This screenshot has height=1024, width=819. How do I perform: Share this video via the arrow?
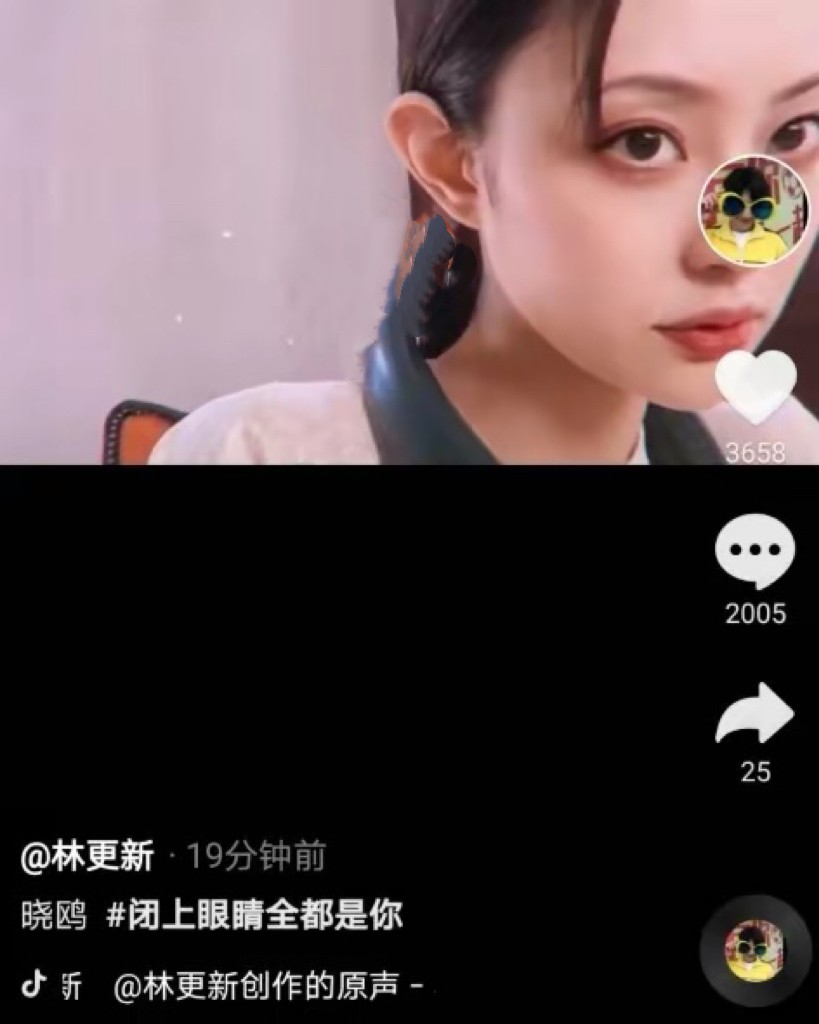tap(755, 714)
